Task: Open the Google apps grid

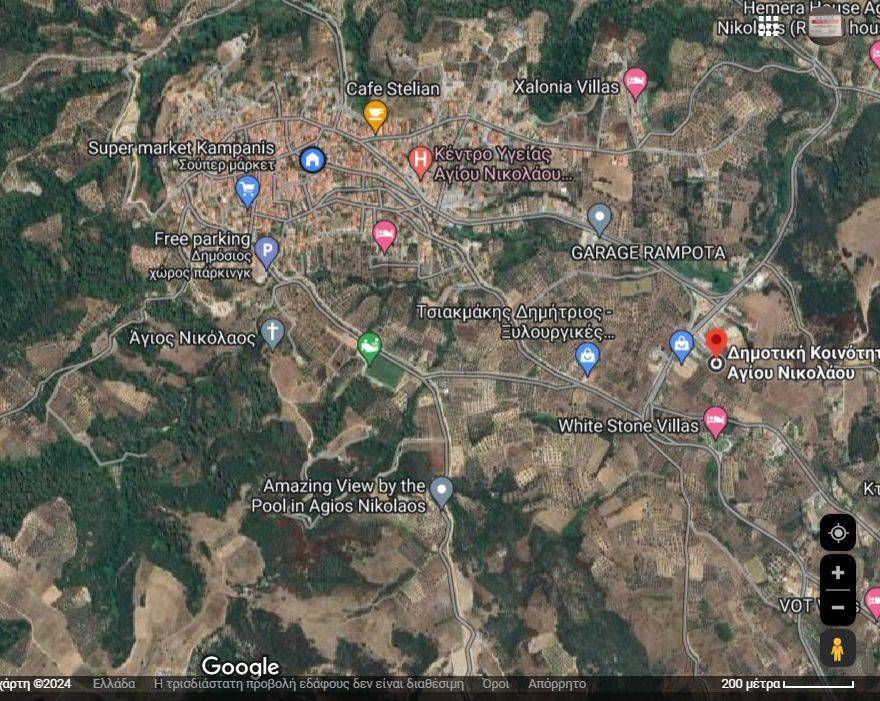Action: tap(768, 27)
